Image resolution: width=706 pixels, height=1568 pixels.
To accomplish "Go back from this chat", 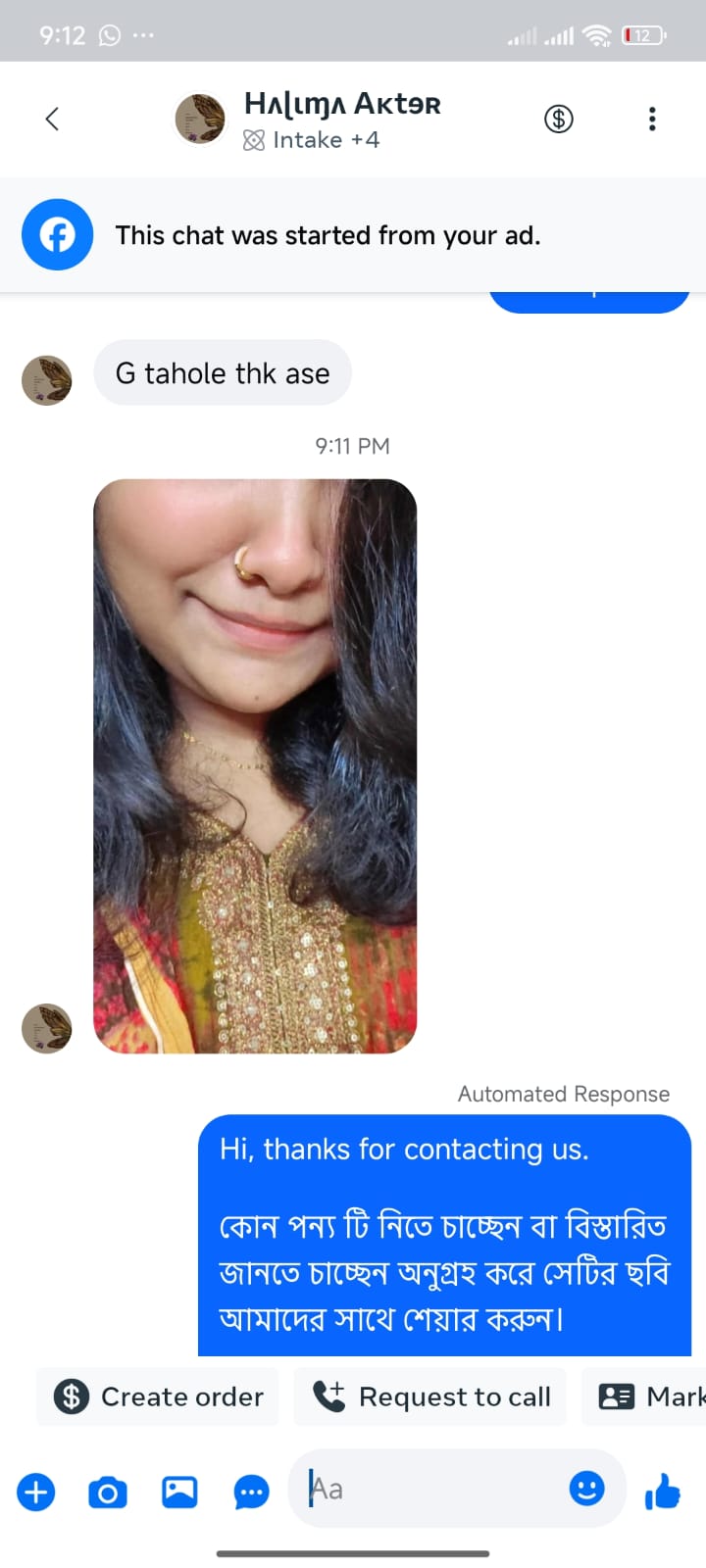I will (x=53, y=120).
